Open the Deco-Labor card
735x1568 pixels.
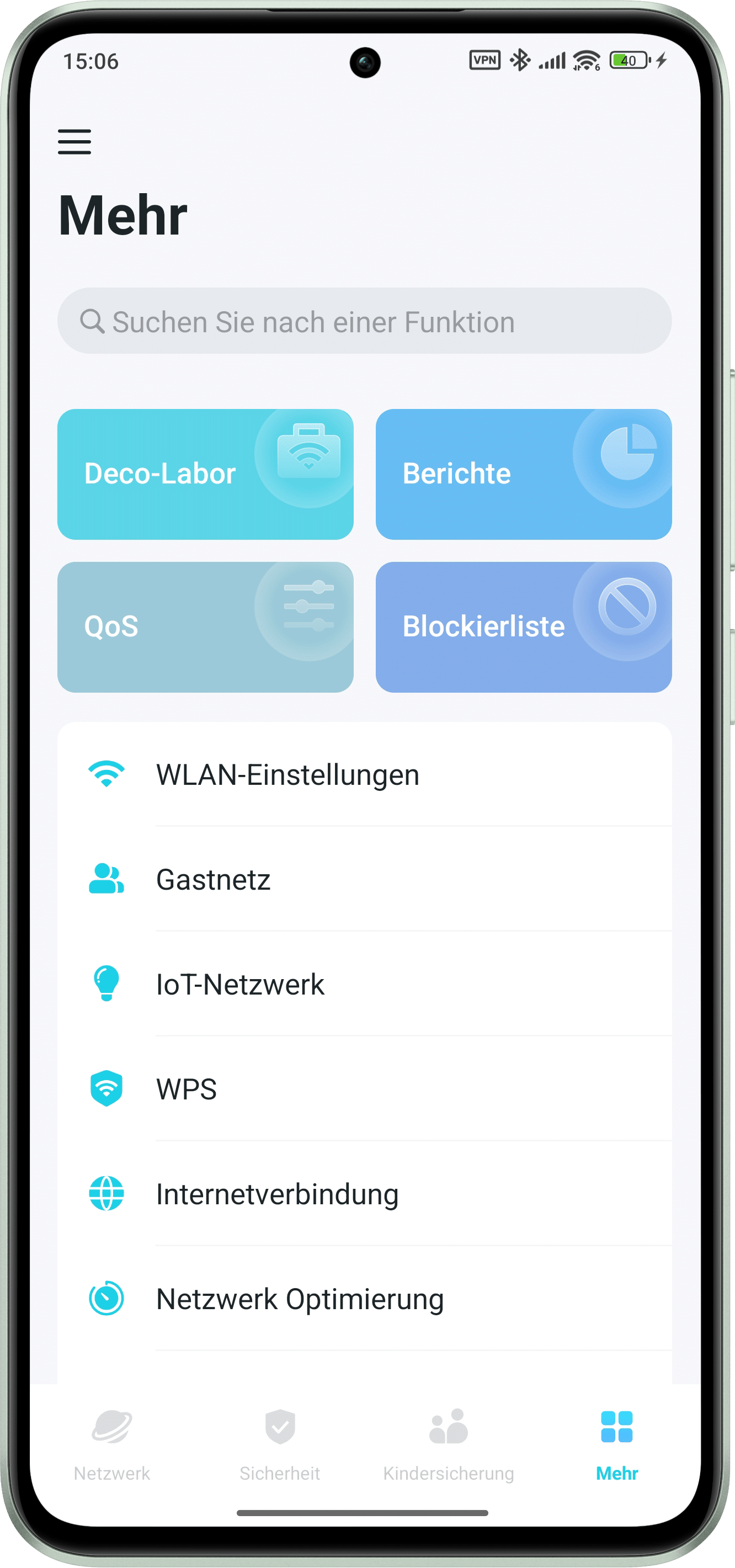coord(205,474)
